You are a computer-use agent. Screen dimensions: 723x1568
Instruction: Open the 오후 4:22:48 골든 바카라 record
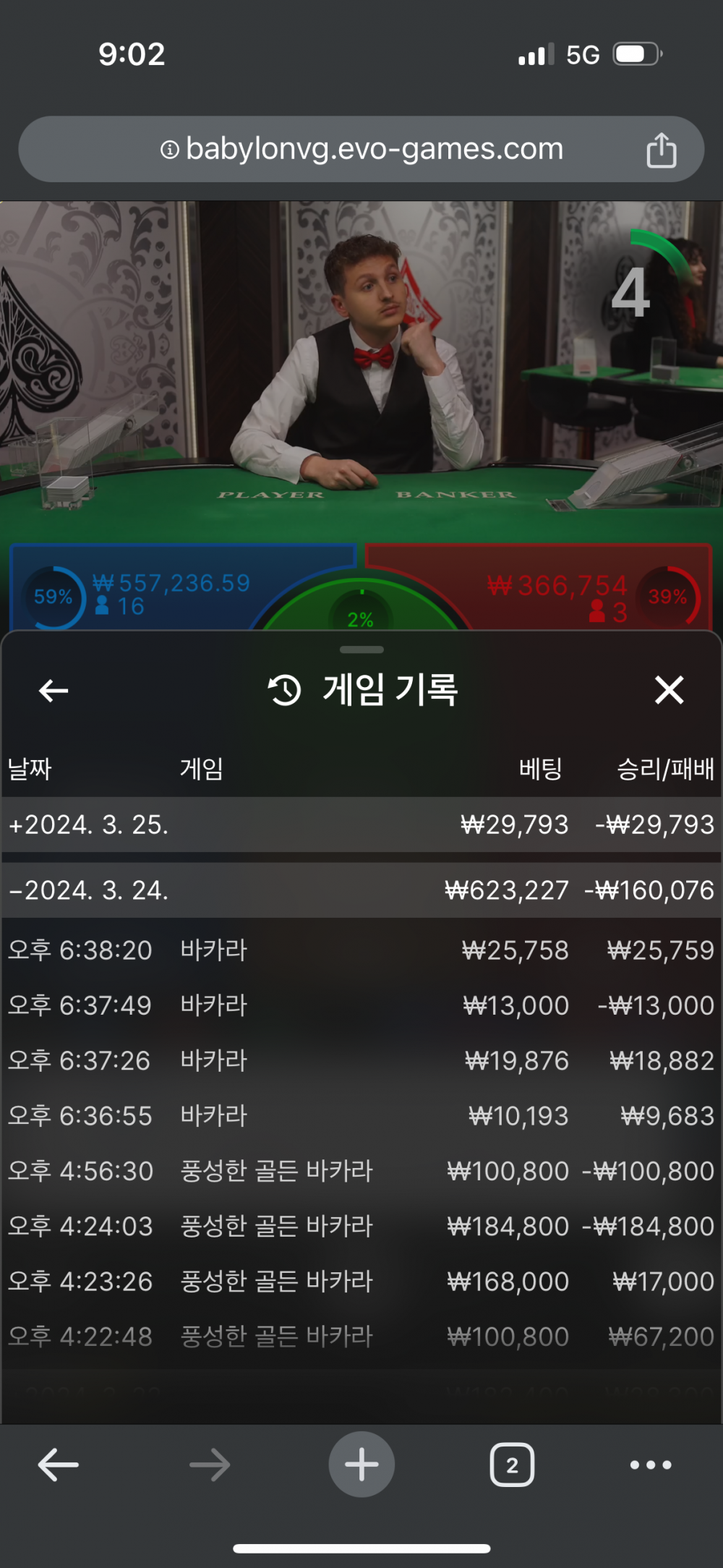pyautogui.click(x=360, y=1337)
